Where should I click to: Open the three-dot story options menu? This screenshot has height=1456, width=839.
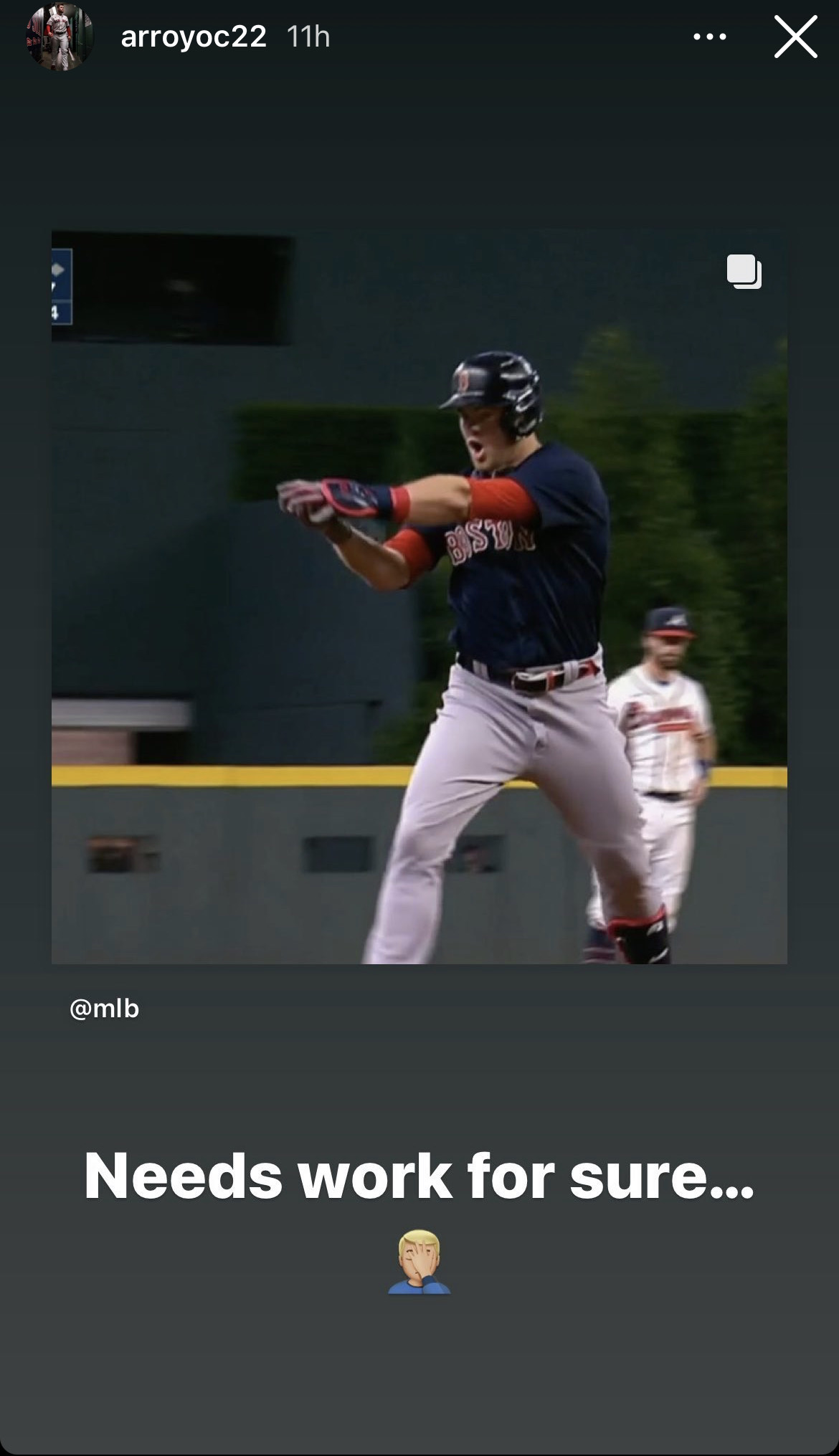[710, 37]
